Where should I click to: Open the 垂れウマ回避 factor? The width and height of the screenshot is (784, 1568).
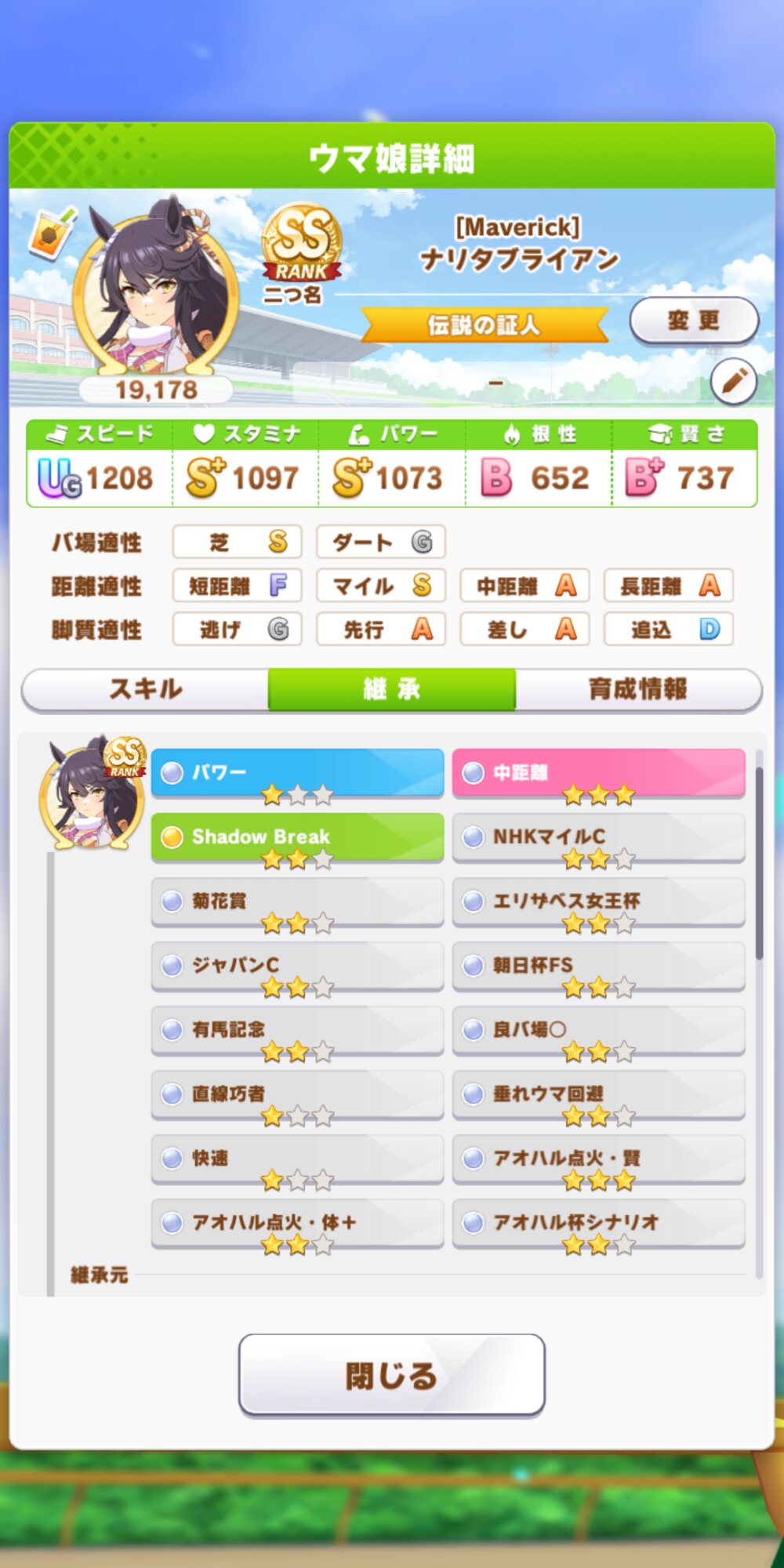(x=598, y=1094)
